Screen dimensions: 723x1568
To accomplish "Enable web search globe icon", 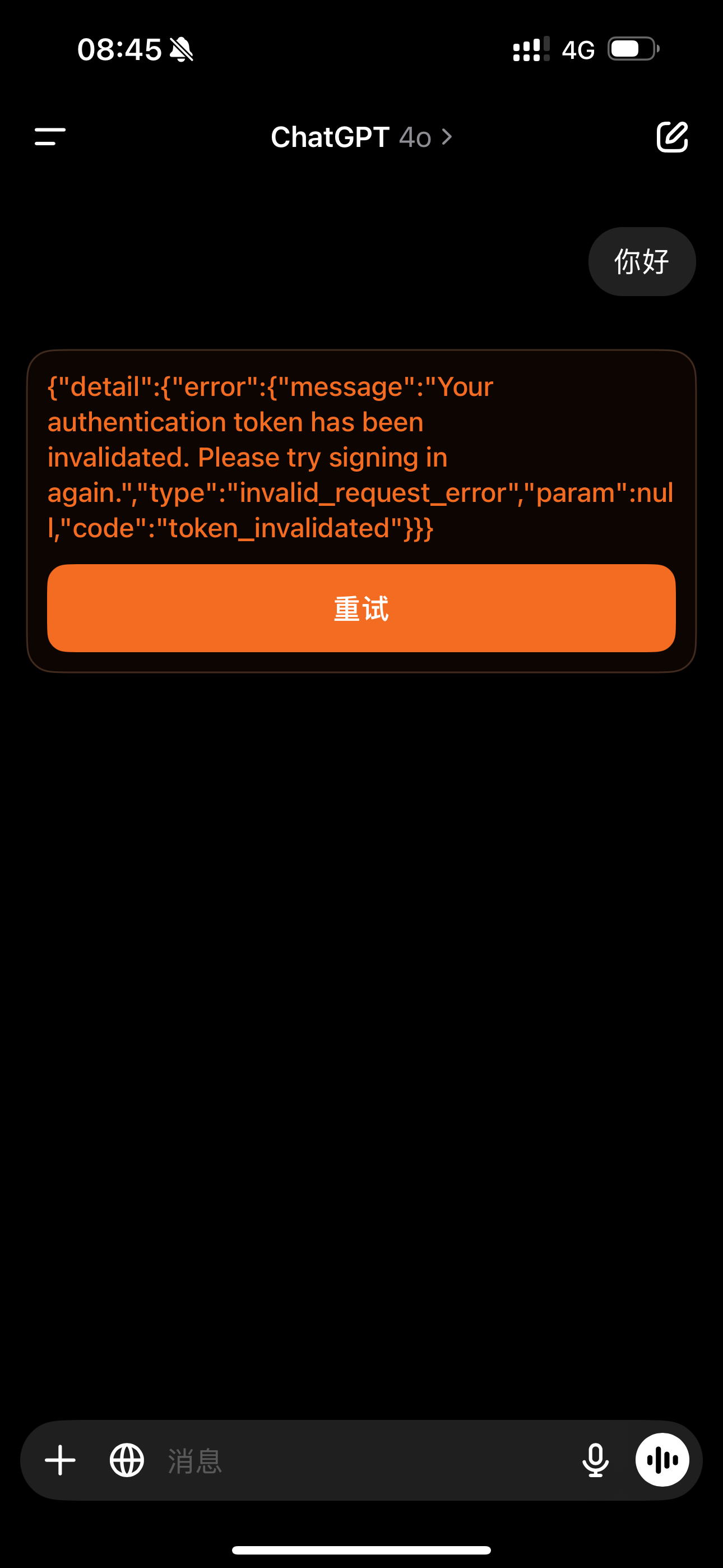I will point(127,1460).
